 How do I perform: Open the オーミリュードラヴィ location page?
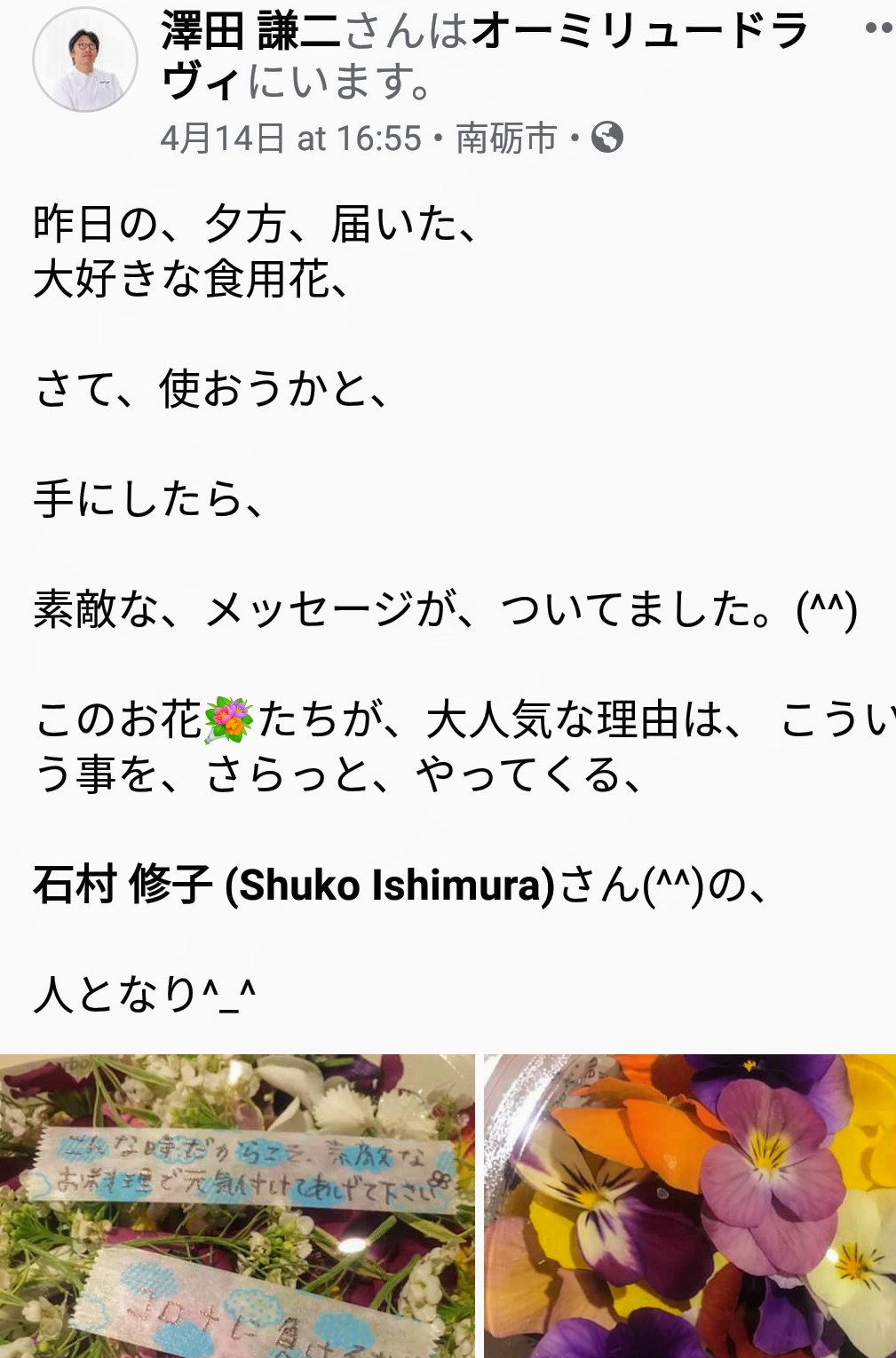click(639, 32)
